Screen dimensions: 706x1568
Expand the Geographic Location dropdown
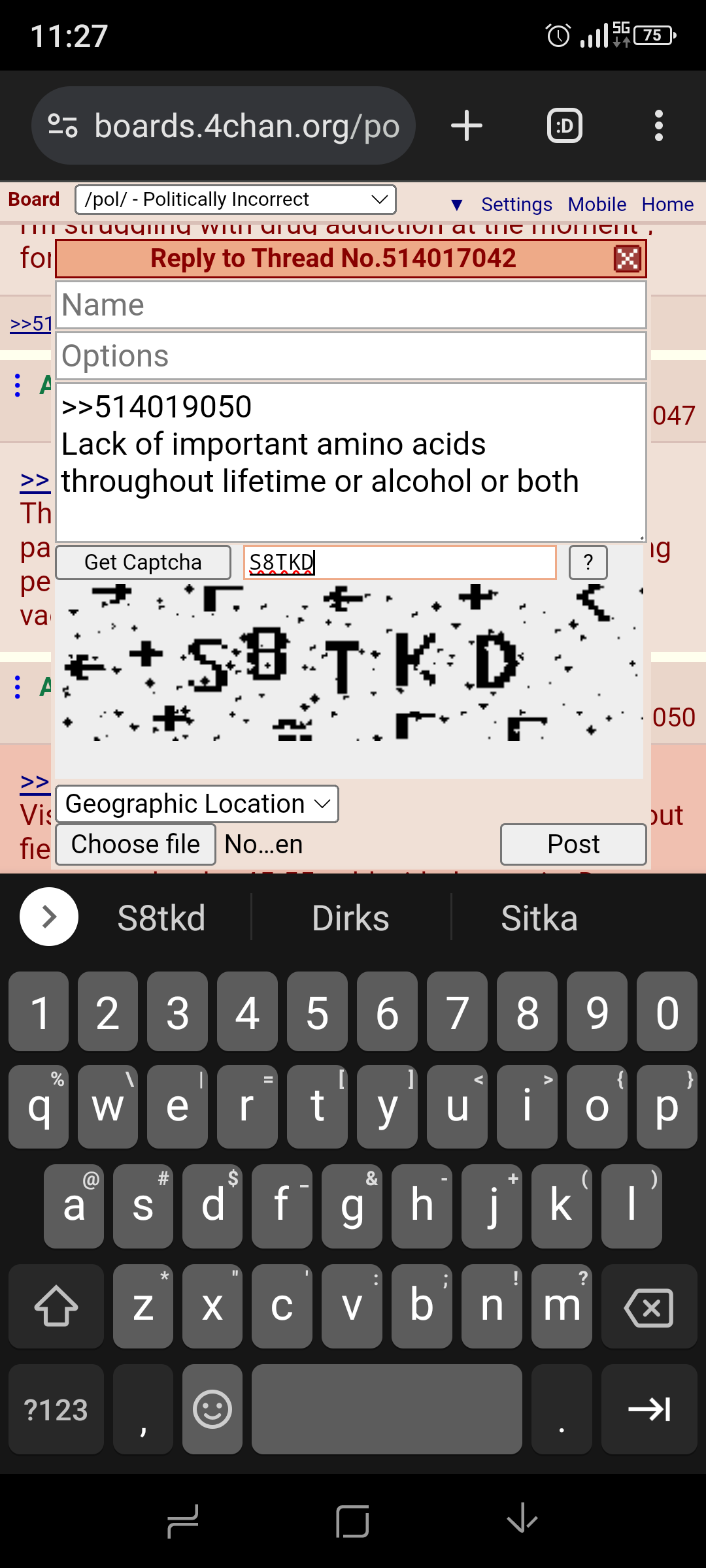(x=197, y=804)
